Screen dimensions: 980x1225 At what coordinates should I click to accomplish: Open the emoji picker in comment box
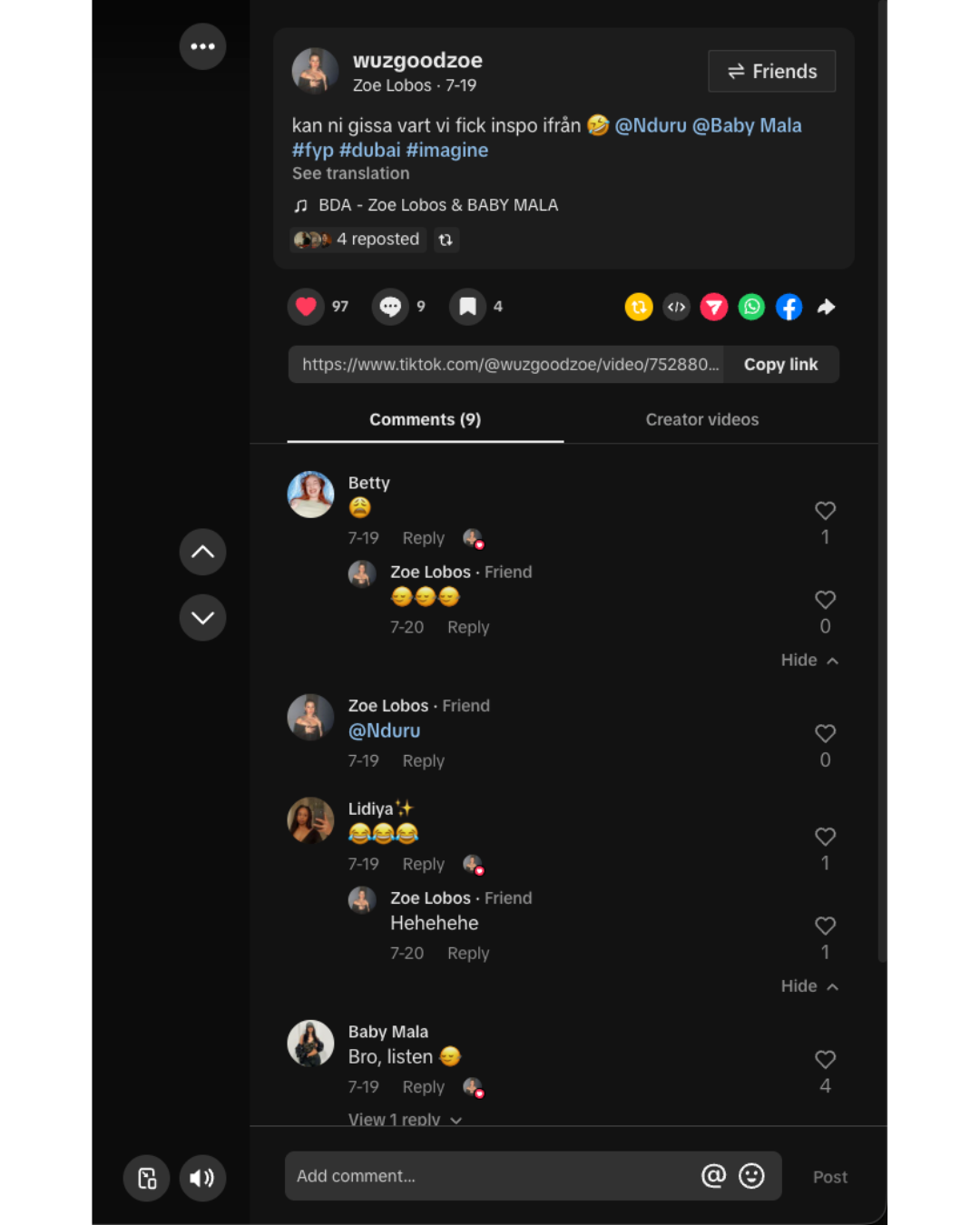[x=751, y=1176]
